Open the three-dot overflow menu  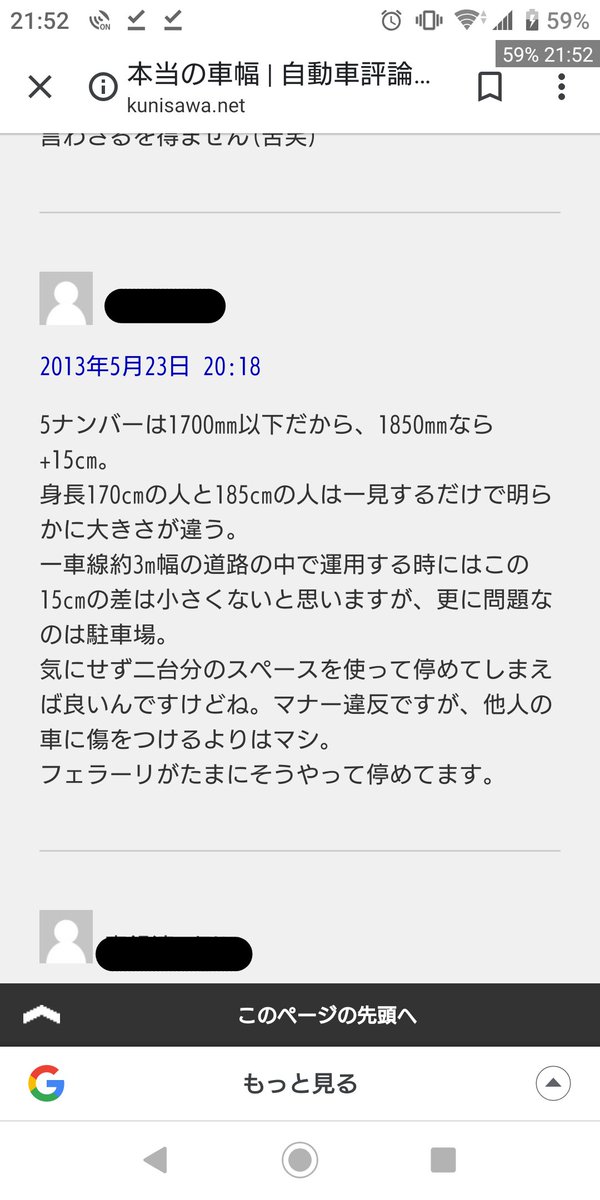pyautogui.click(x=561, y=88)
